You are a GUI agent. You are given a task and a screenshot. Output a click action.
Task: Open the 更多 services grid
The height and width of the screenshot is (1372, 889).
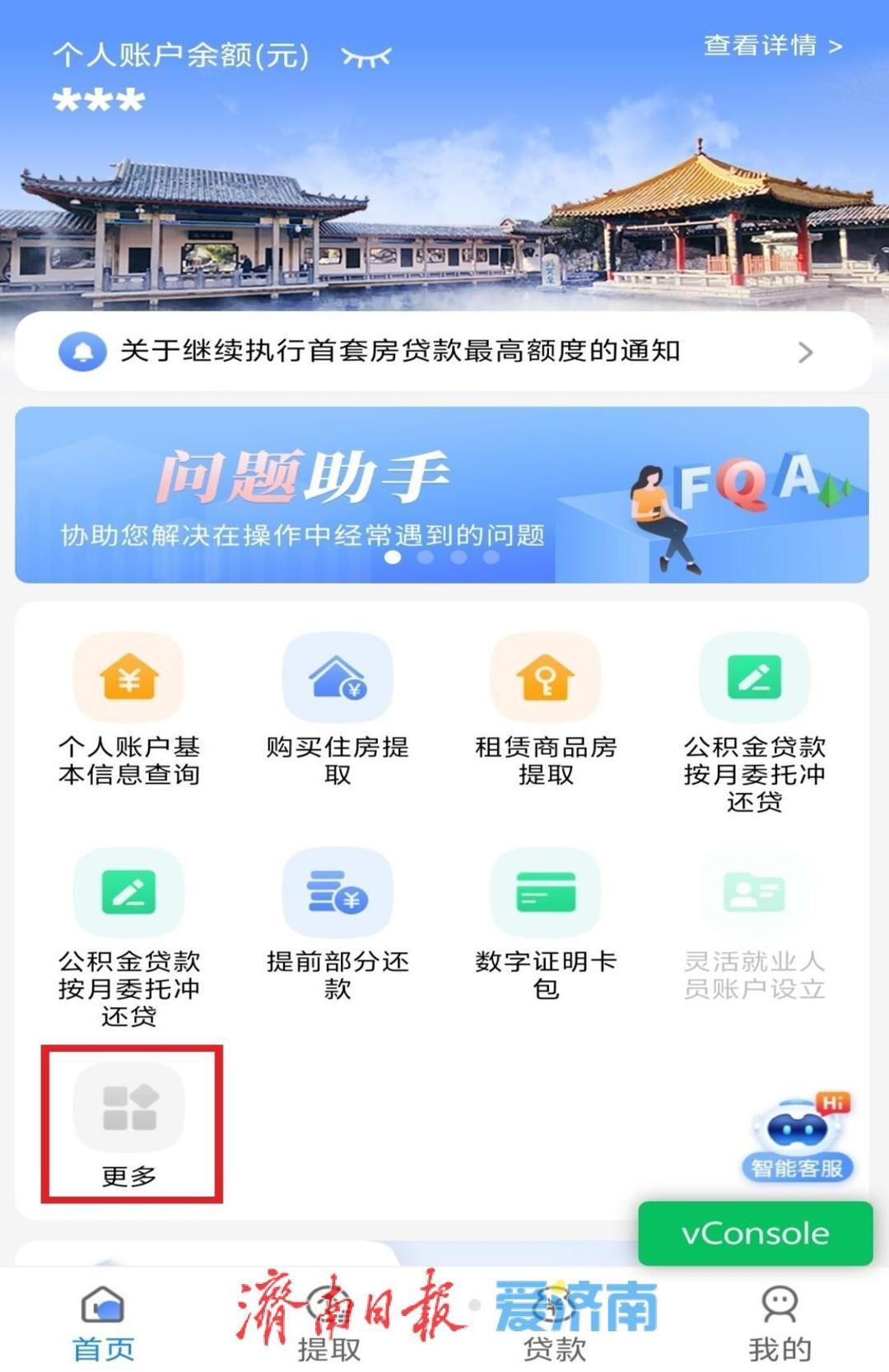(129, 1125)
